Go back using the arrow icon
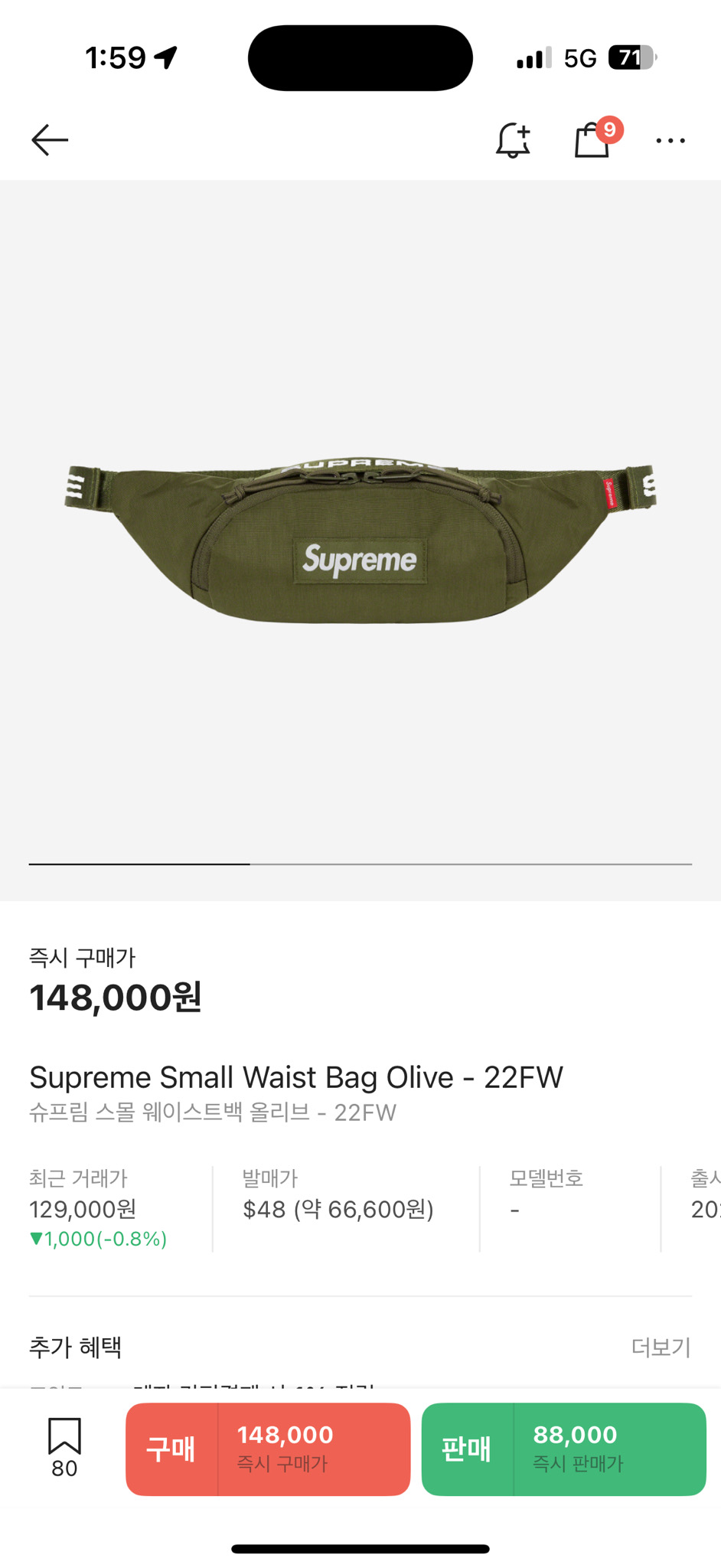This screenshot has height=1568, width=721. tap(51, 140)
